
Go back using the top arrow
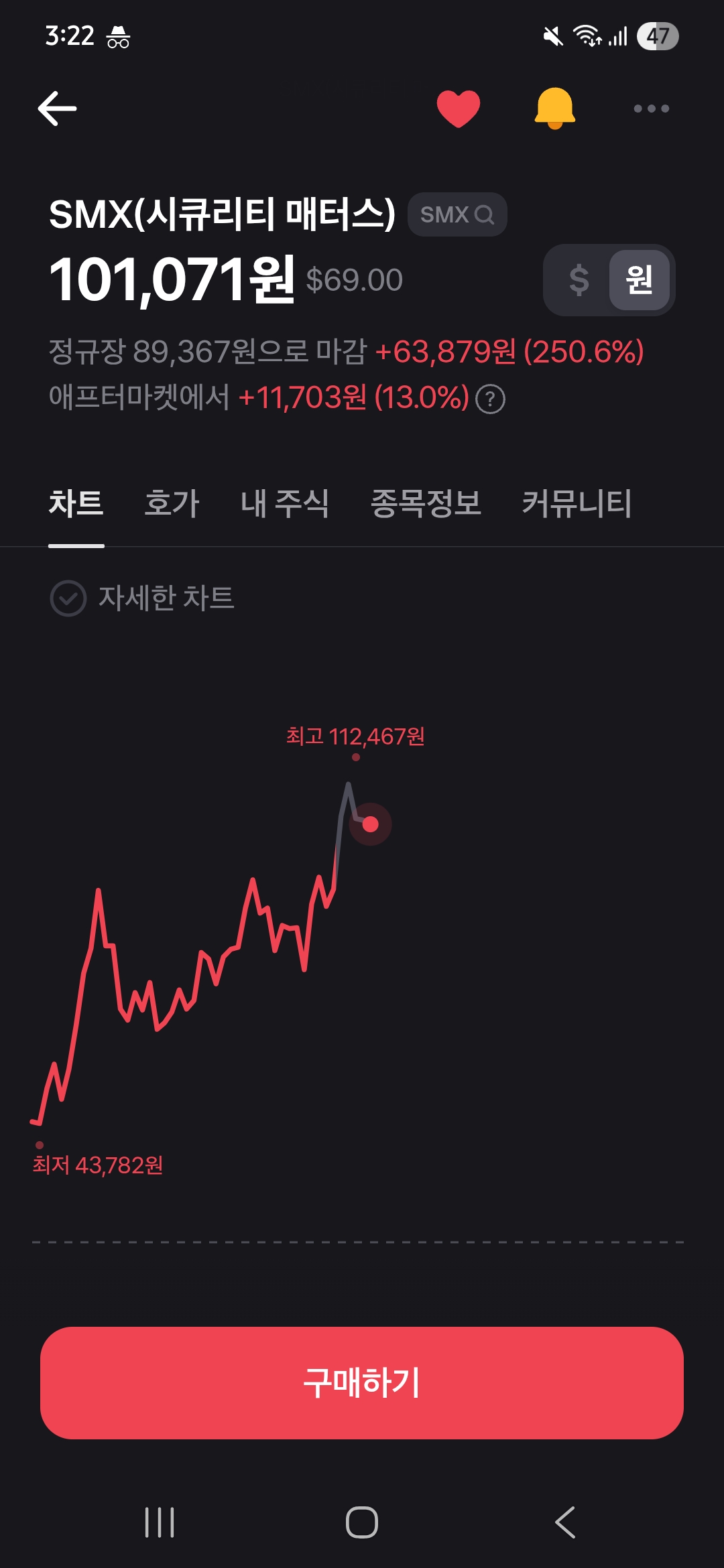point(58,109)
